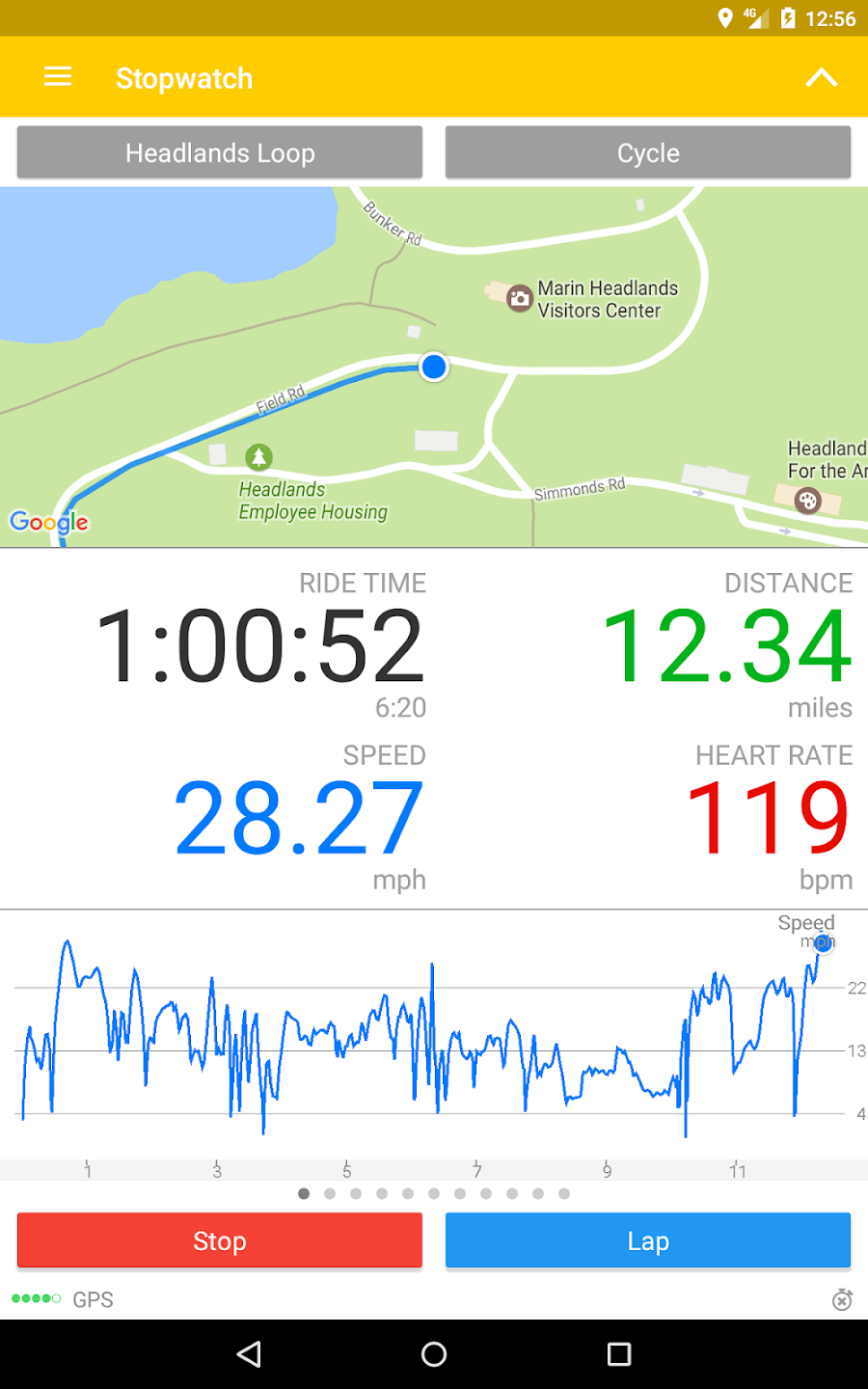This screenshot has height=1389, width=868.
Task: Stop the ride recording
Action: (220, 1240)
